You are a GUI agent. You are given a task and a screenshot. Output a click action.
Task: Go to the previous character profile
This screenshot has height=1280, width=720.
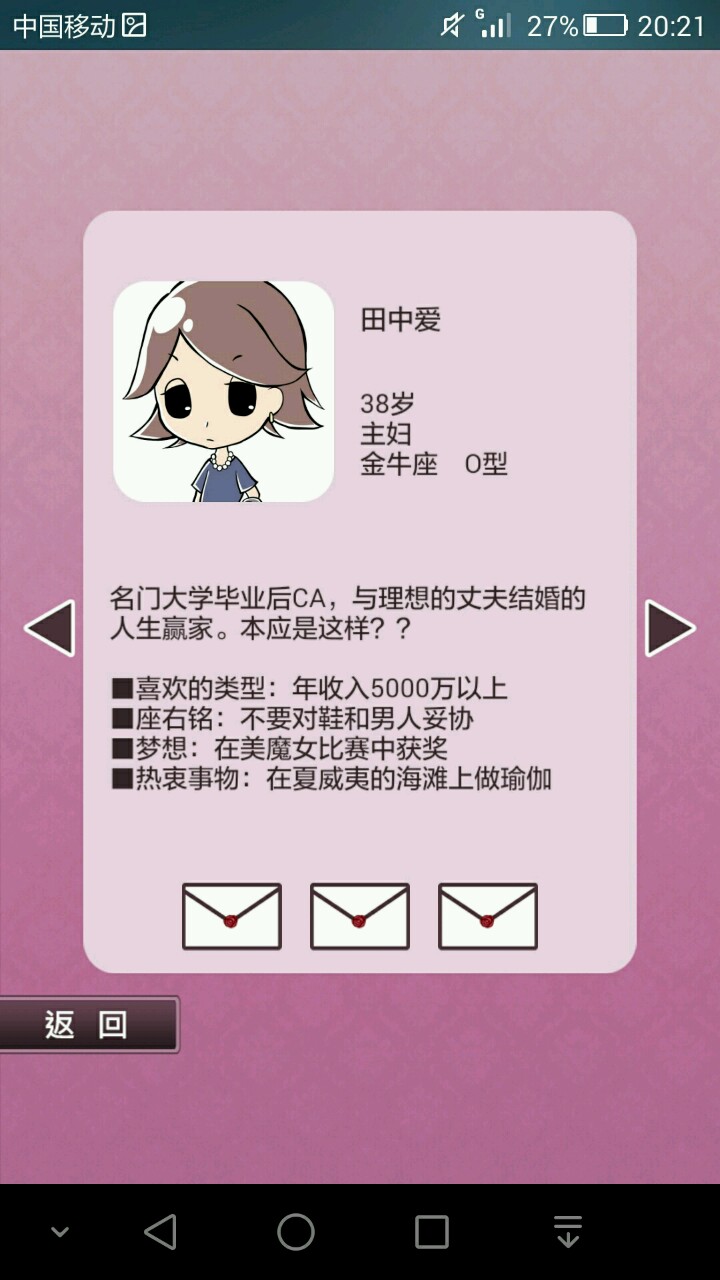[49, 628]
